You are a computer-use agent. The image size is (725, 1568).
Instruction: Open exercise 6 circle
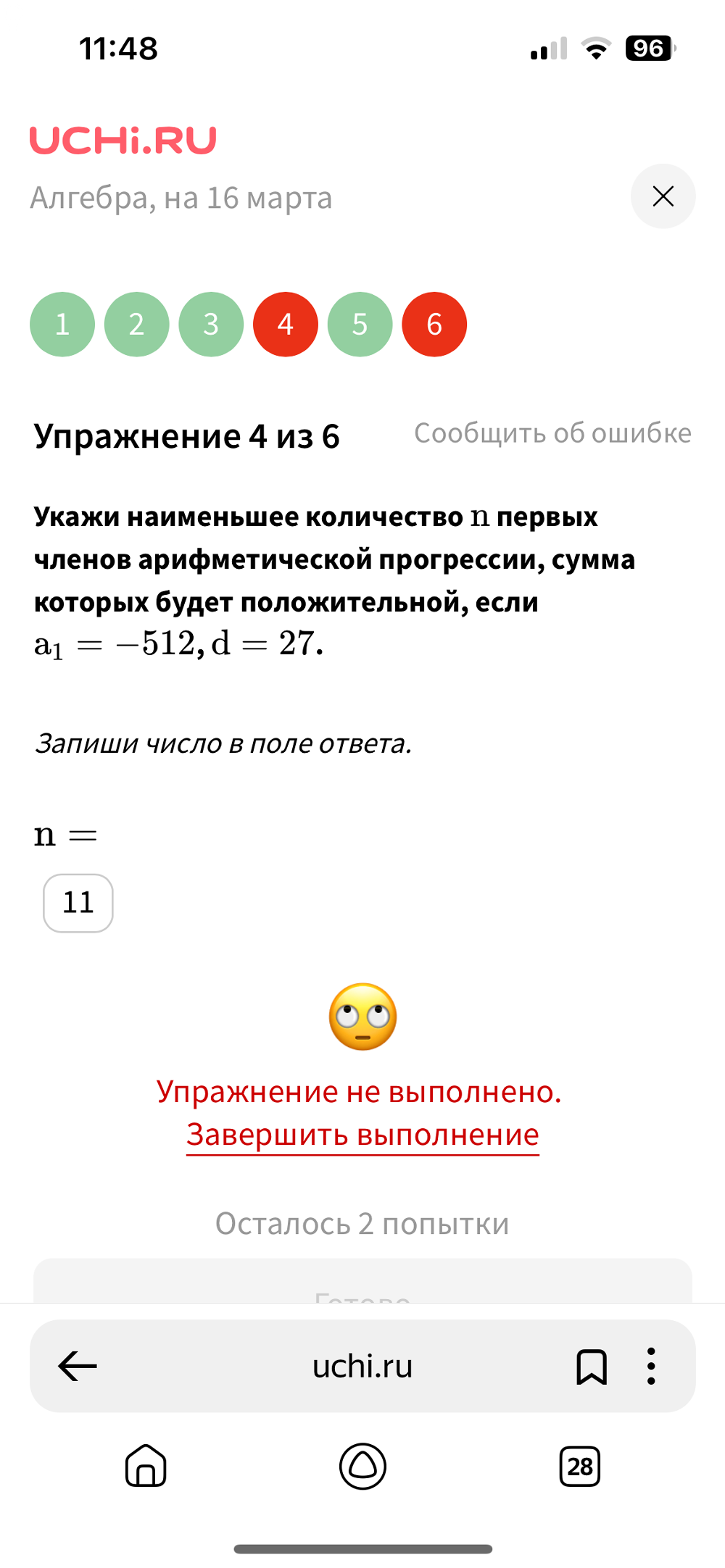(434, 325)
